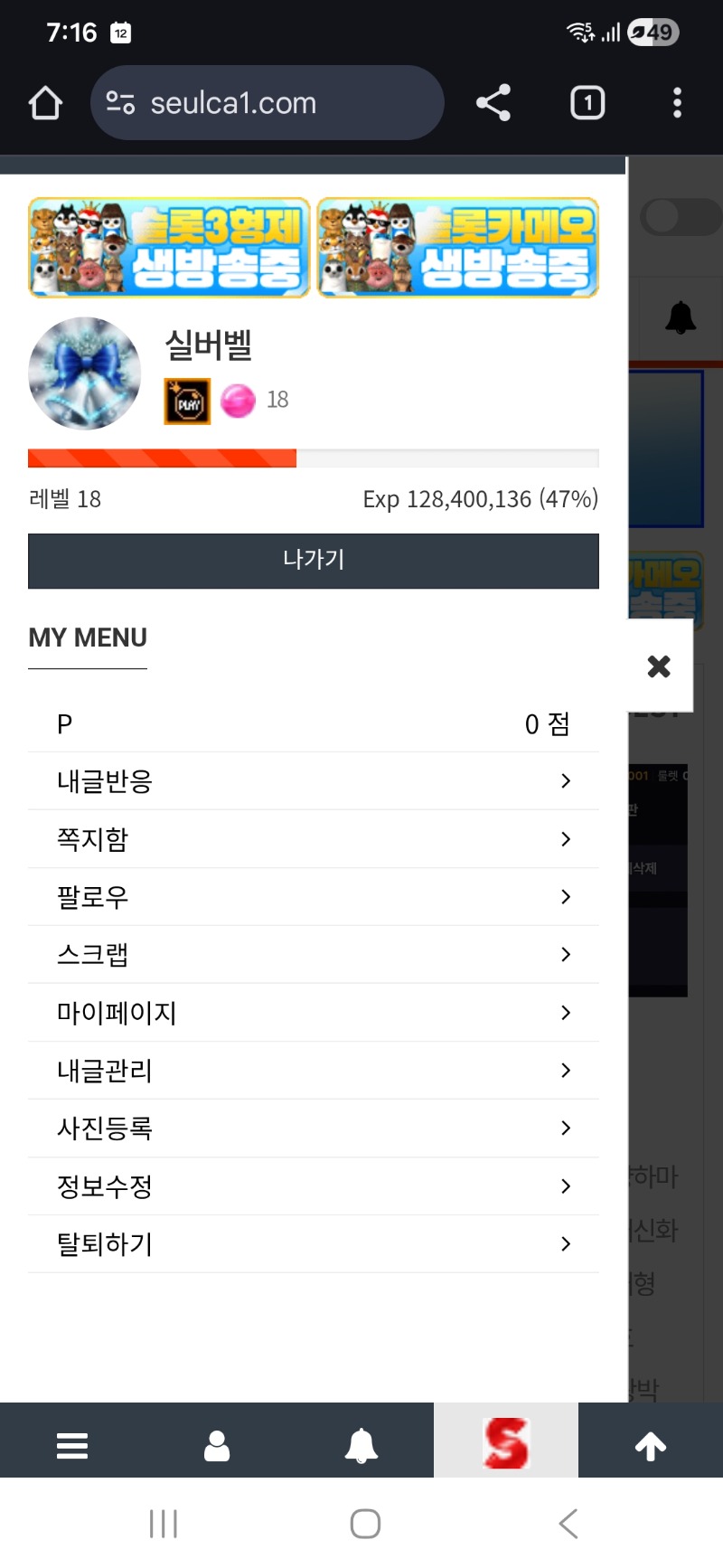The height and width of the screenshot is (1568, 723).
Task: Open the browser home icon
Action: pyautogui.click(x=45, y=102)
